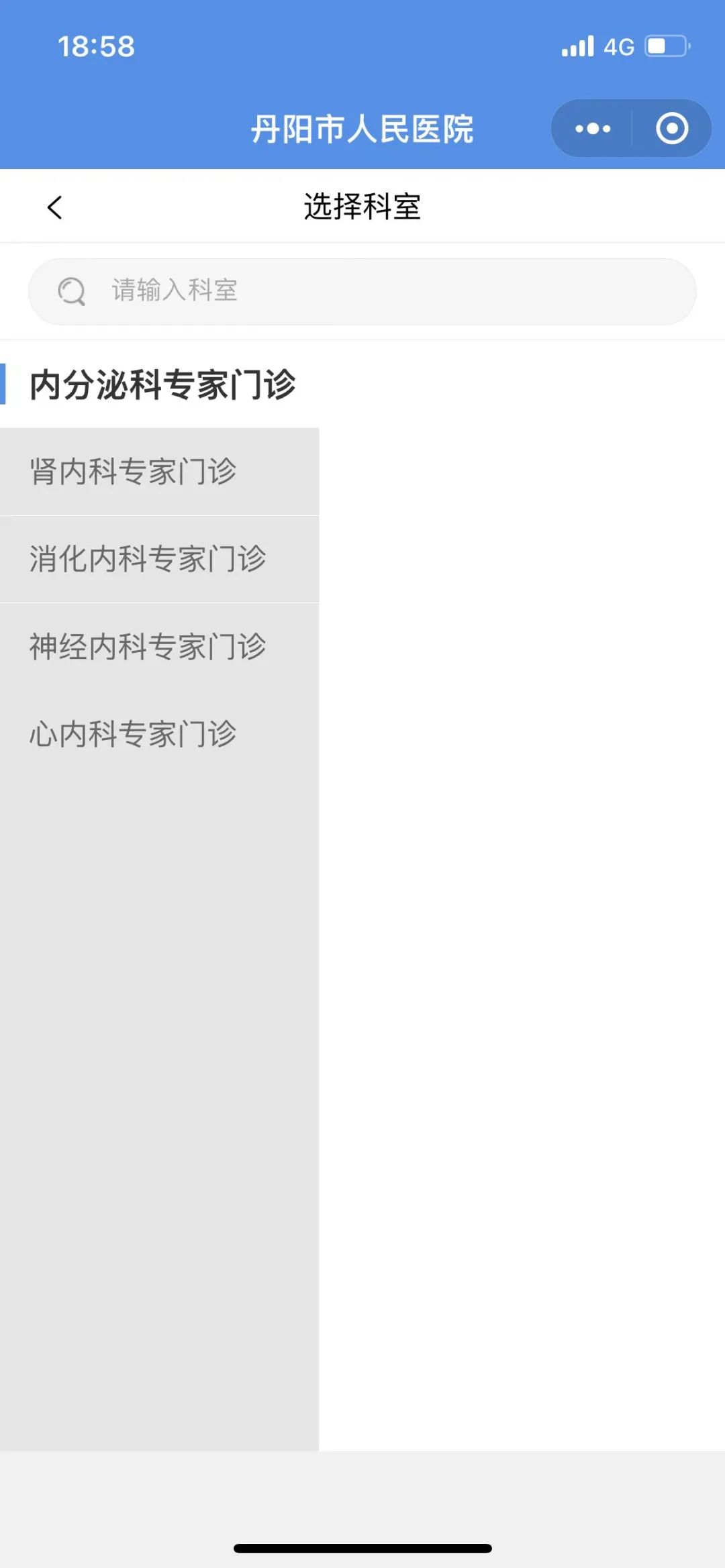Select 肾内科专家门诊 department

click(x=160, y=472)
